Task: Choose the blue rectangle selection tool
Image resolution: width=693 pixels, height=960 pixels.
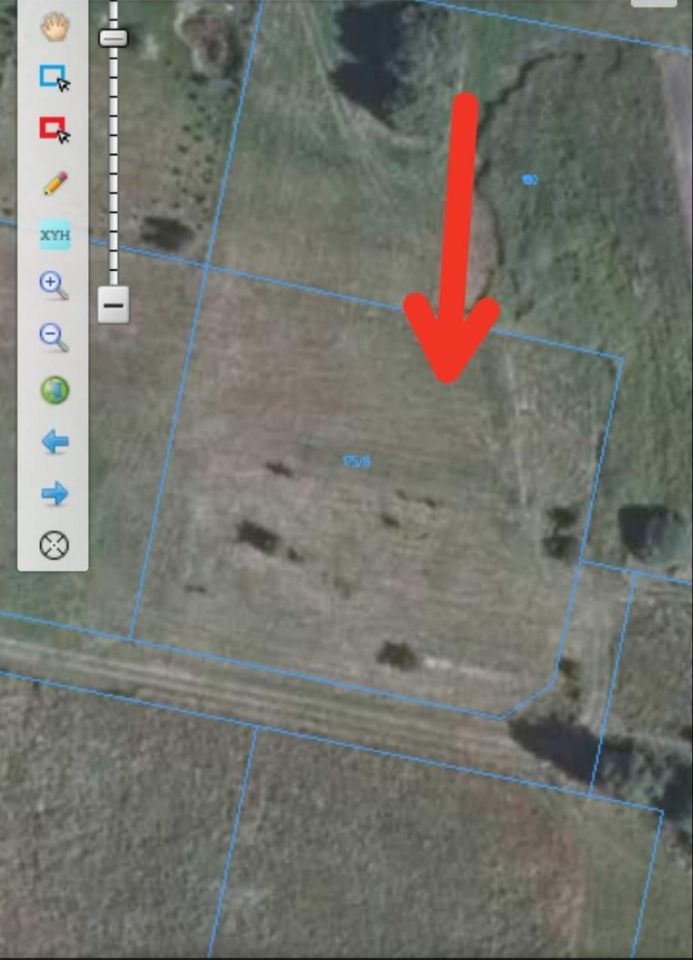Action: coord(54,78)
